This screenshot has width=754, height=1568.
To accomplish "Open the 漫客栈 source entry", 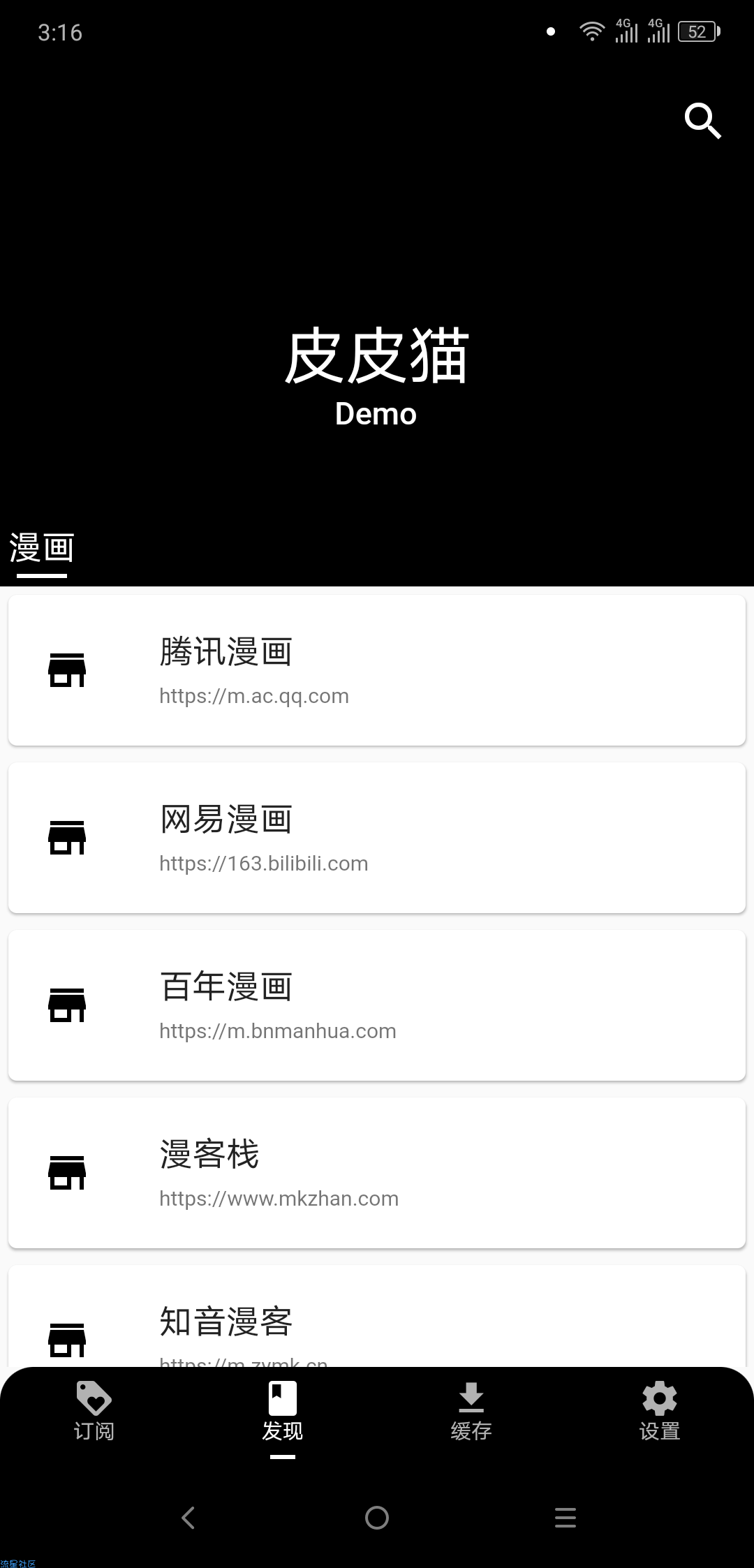I will [377, 1173].
